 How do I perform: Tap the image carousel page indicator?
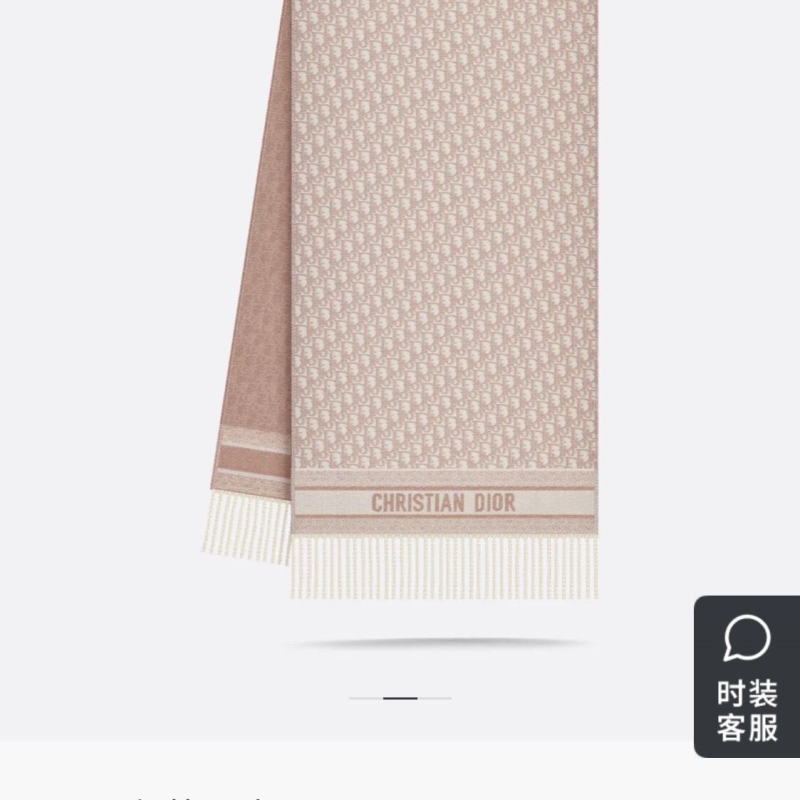[400, 697]
